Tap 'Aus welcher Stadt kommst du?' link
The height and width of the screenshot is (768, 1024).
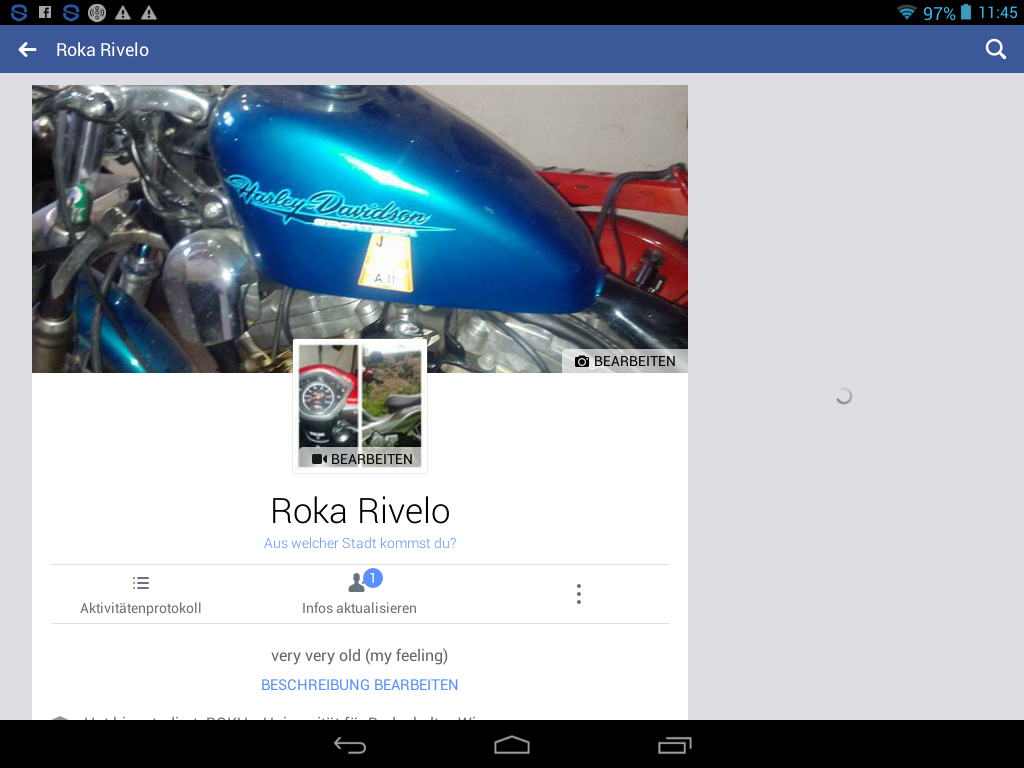tap(360, 543)
